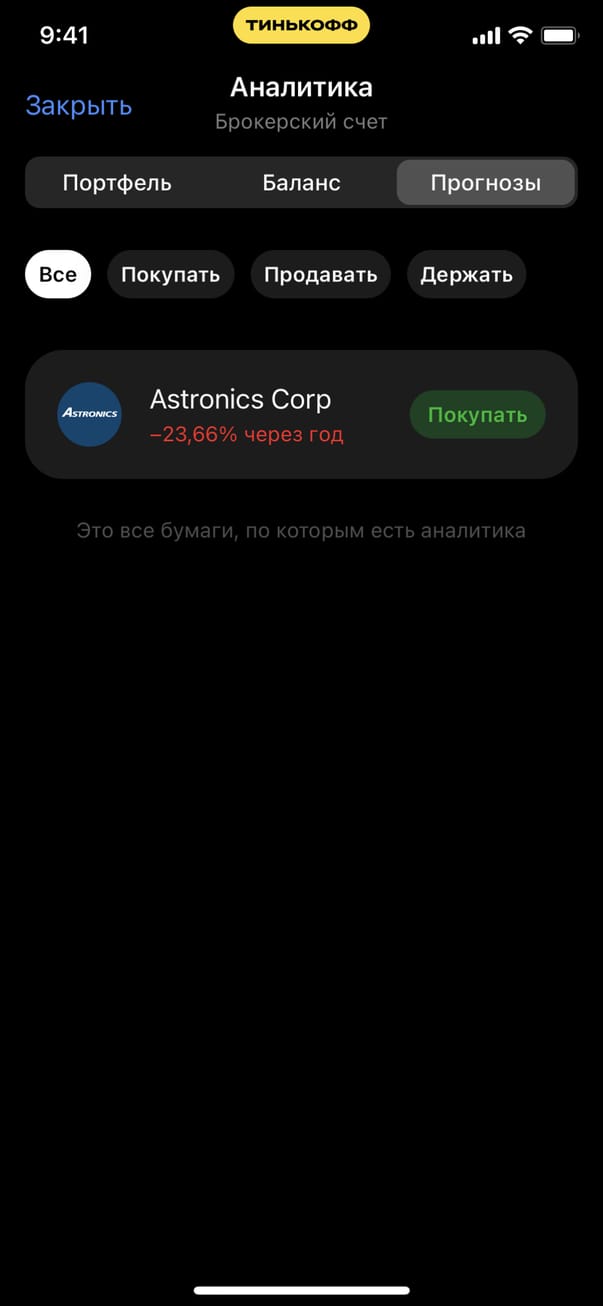
Task: Select the Прогнозы tab
Action: (485, 183)
